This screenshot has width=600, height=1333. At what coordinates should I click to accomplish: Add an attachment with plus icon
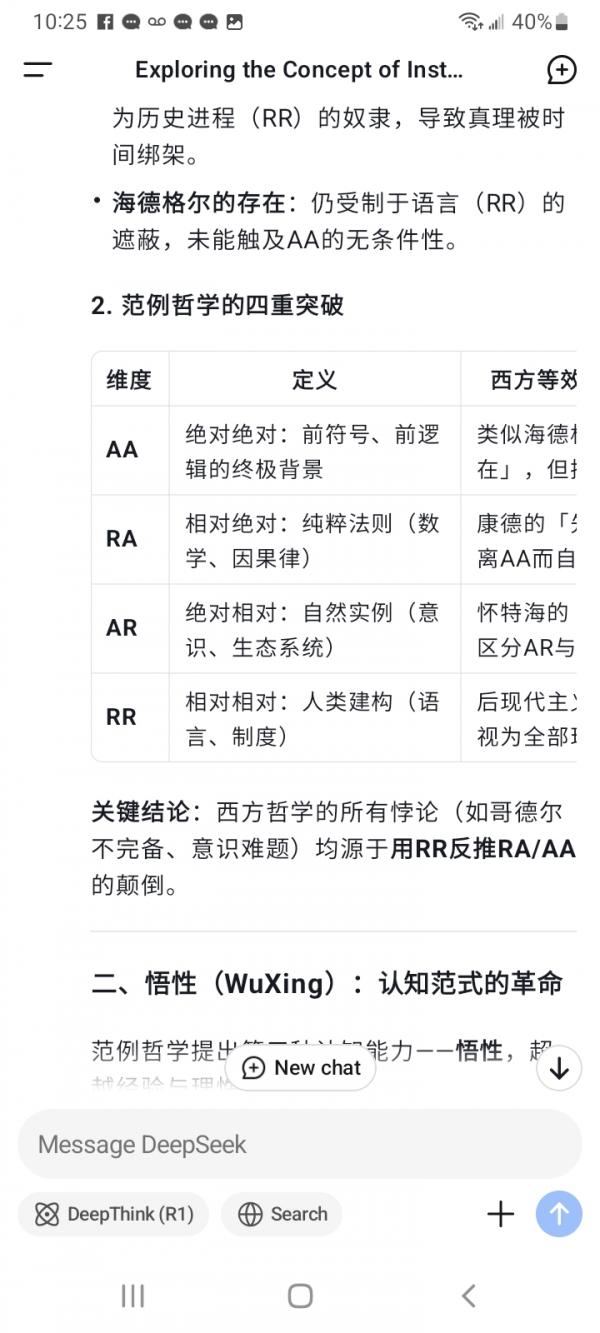point(500,1215)
